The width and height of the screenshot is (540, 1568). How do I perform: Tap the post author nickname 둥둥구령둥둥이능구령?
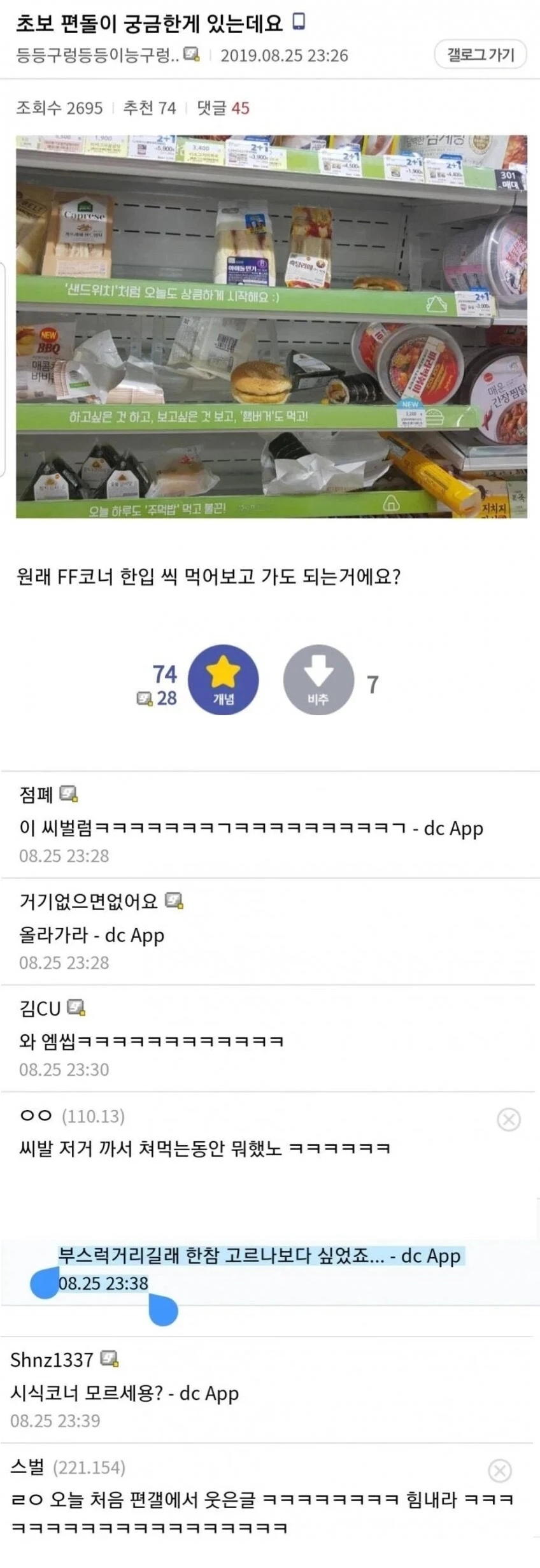[x=97, y=55]
